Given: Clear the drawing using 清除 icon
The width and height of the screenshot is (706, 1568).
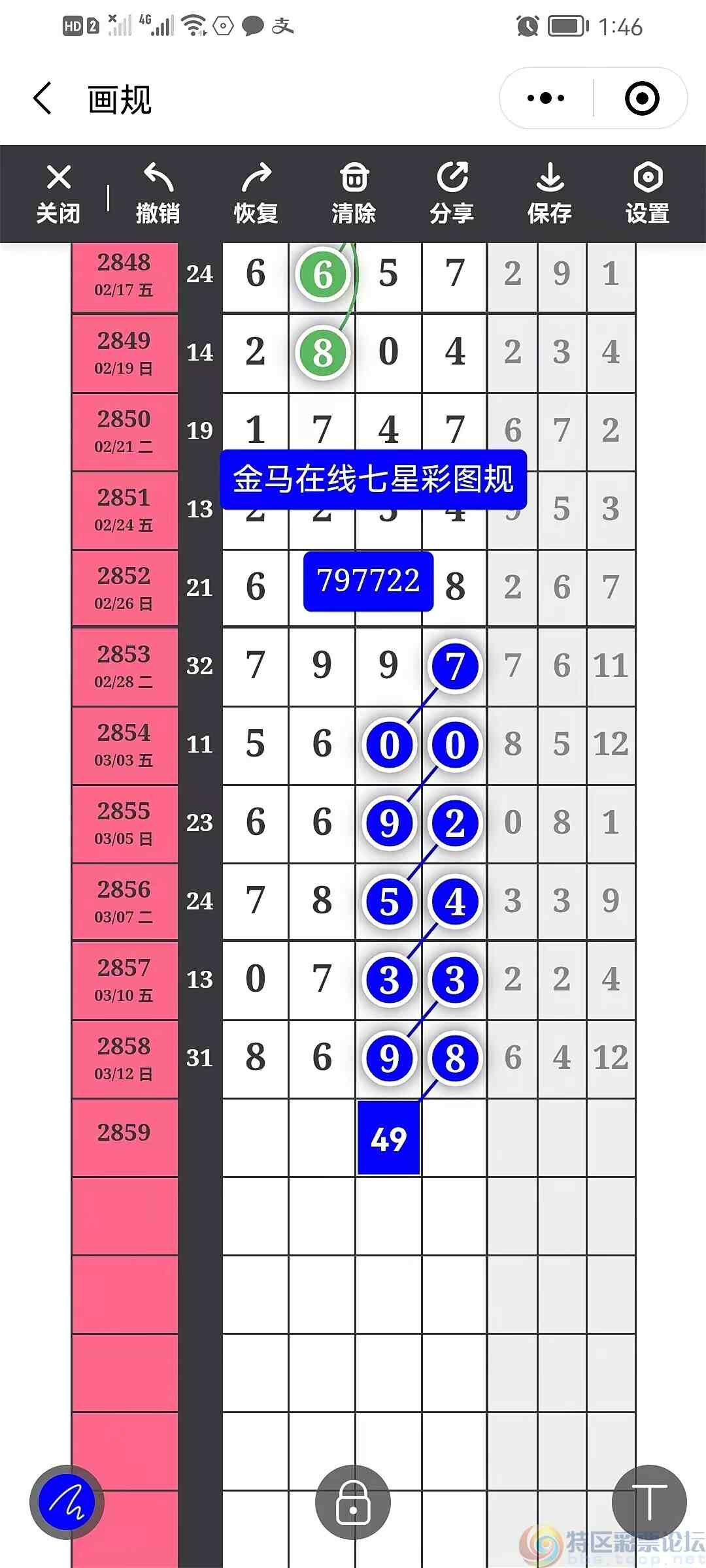Looking at the screenshot, I should [x=354, y=193].
